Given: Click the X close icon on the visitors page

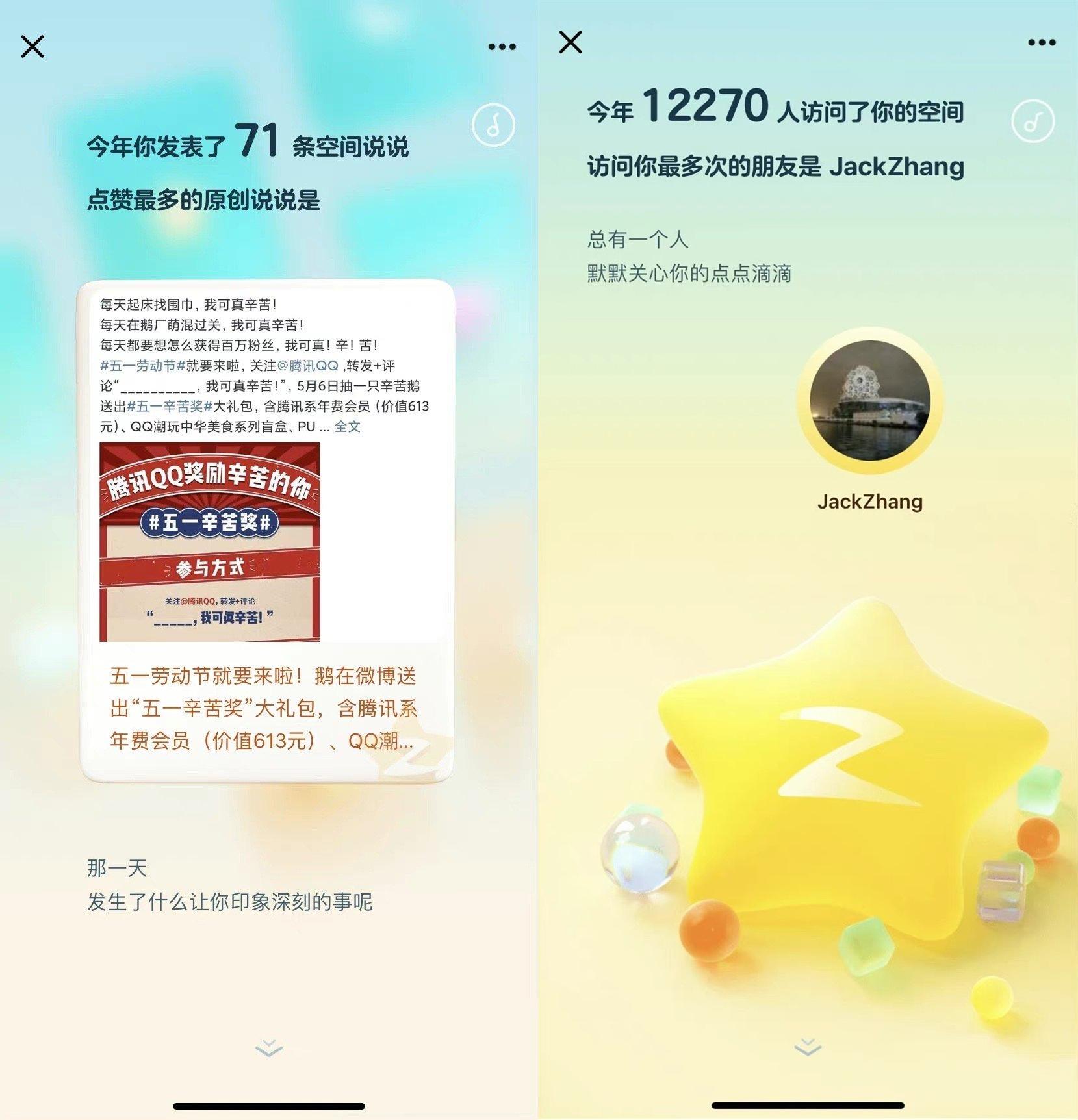Looking at the screenshot, I should pyautogui.click(x=571, y=42).
